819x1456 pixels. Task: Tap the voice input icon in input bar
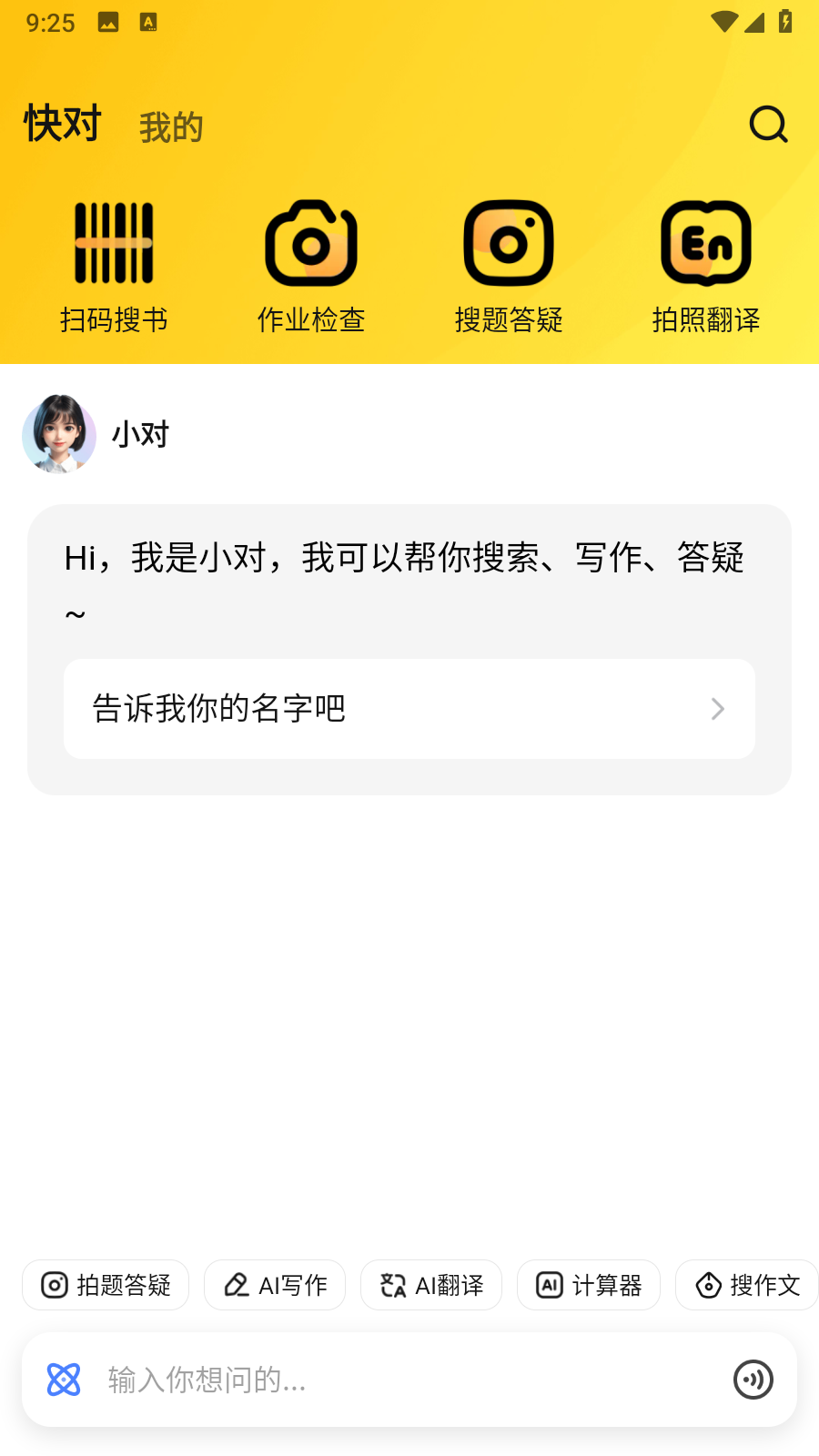click(752, 1380)
